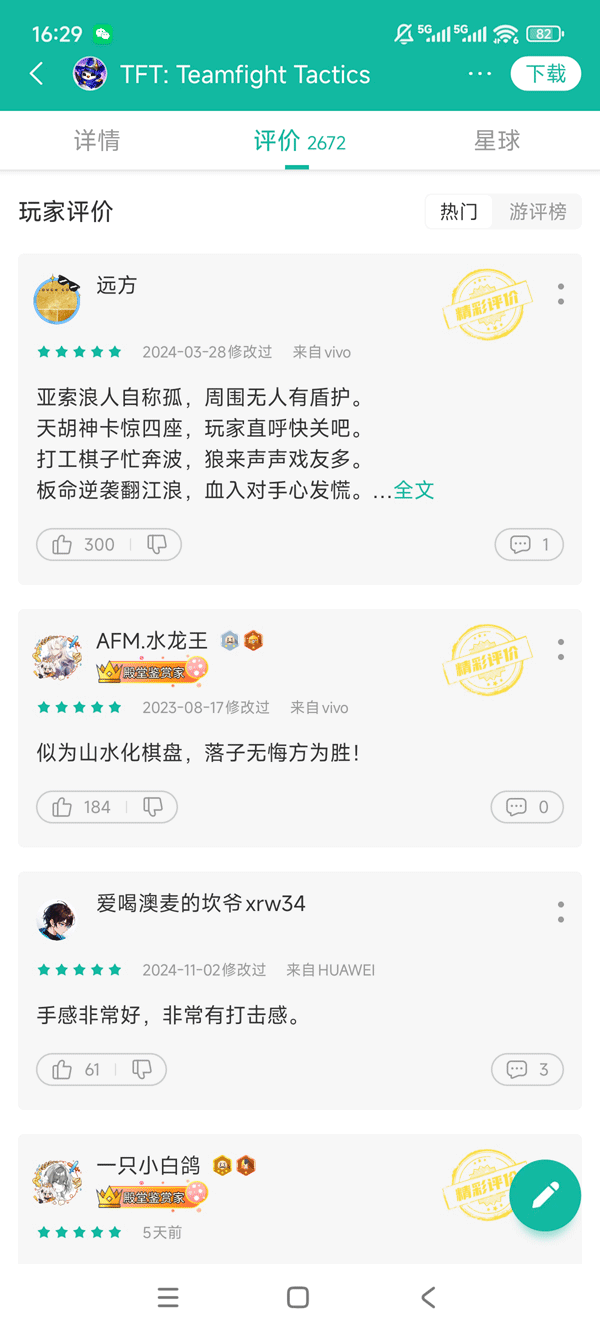The height and width of the screenshot is (1335, 600).
Task: Open comments on AFM.水龙王's review
Action: click(x=527, y=807)
